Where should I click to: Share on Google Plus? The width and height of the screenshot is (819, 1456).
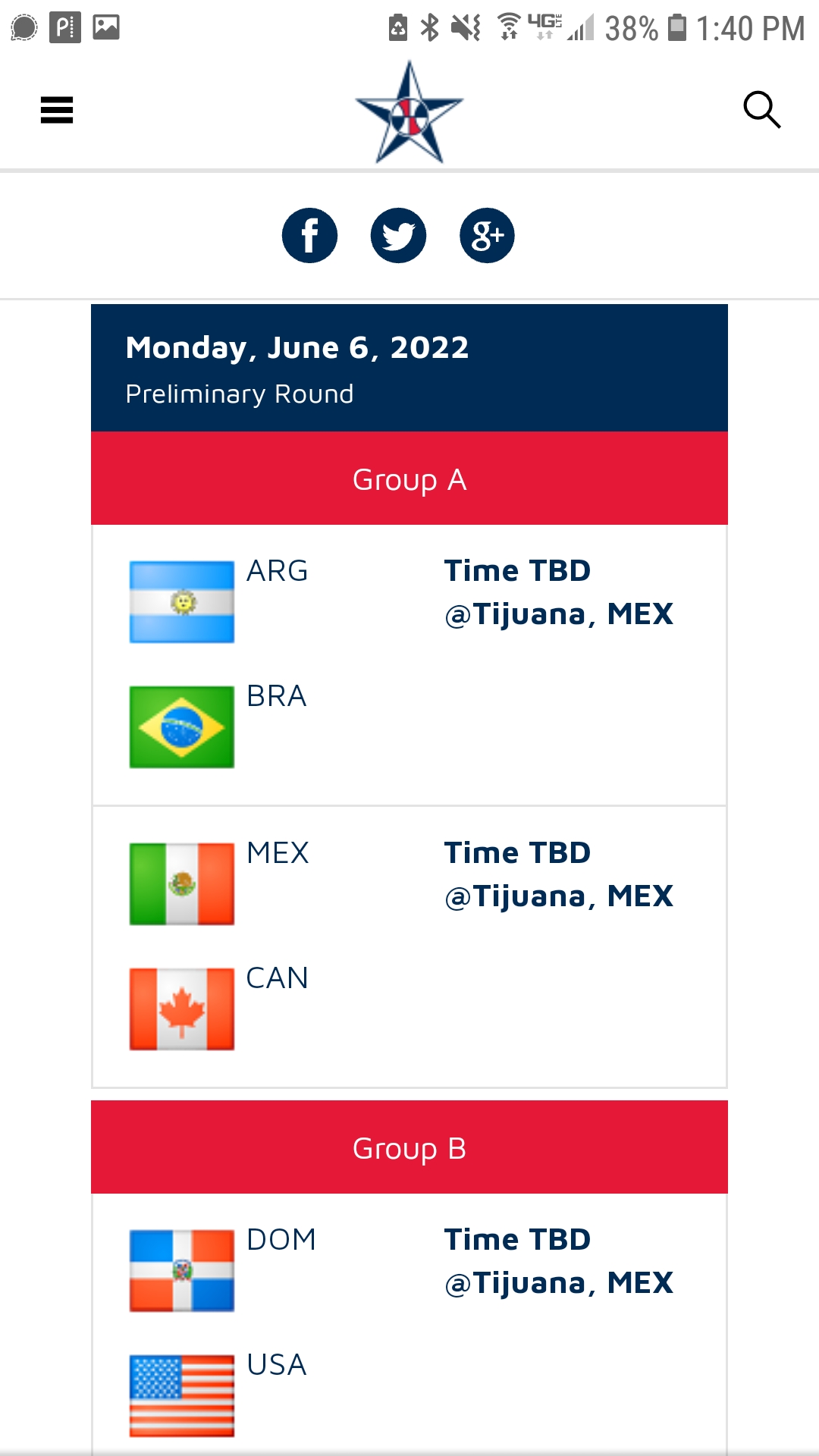(x=487, y=236)
